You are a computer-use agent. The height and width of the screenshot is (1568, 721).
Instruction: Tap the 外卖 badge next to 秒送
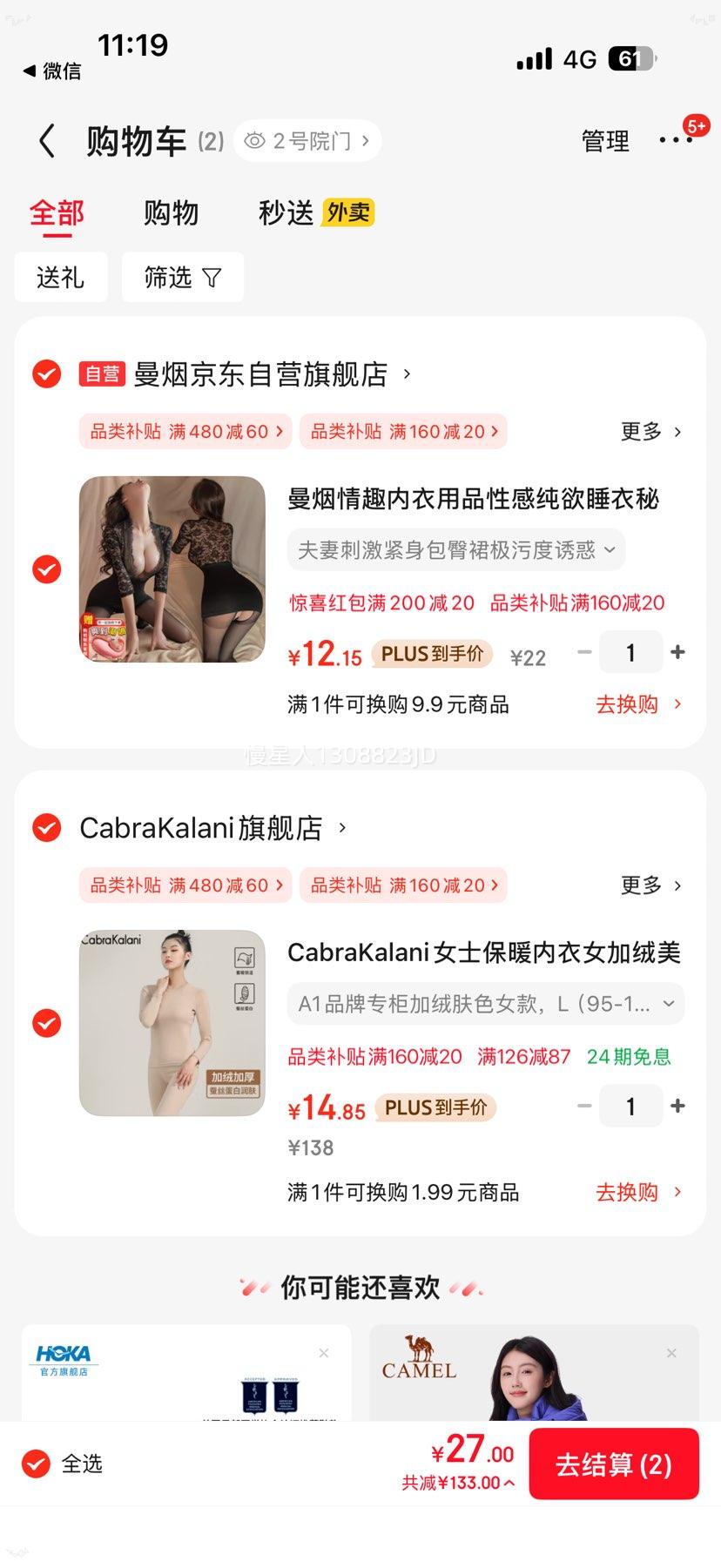click(x=347, y=212)
